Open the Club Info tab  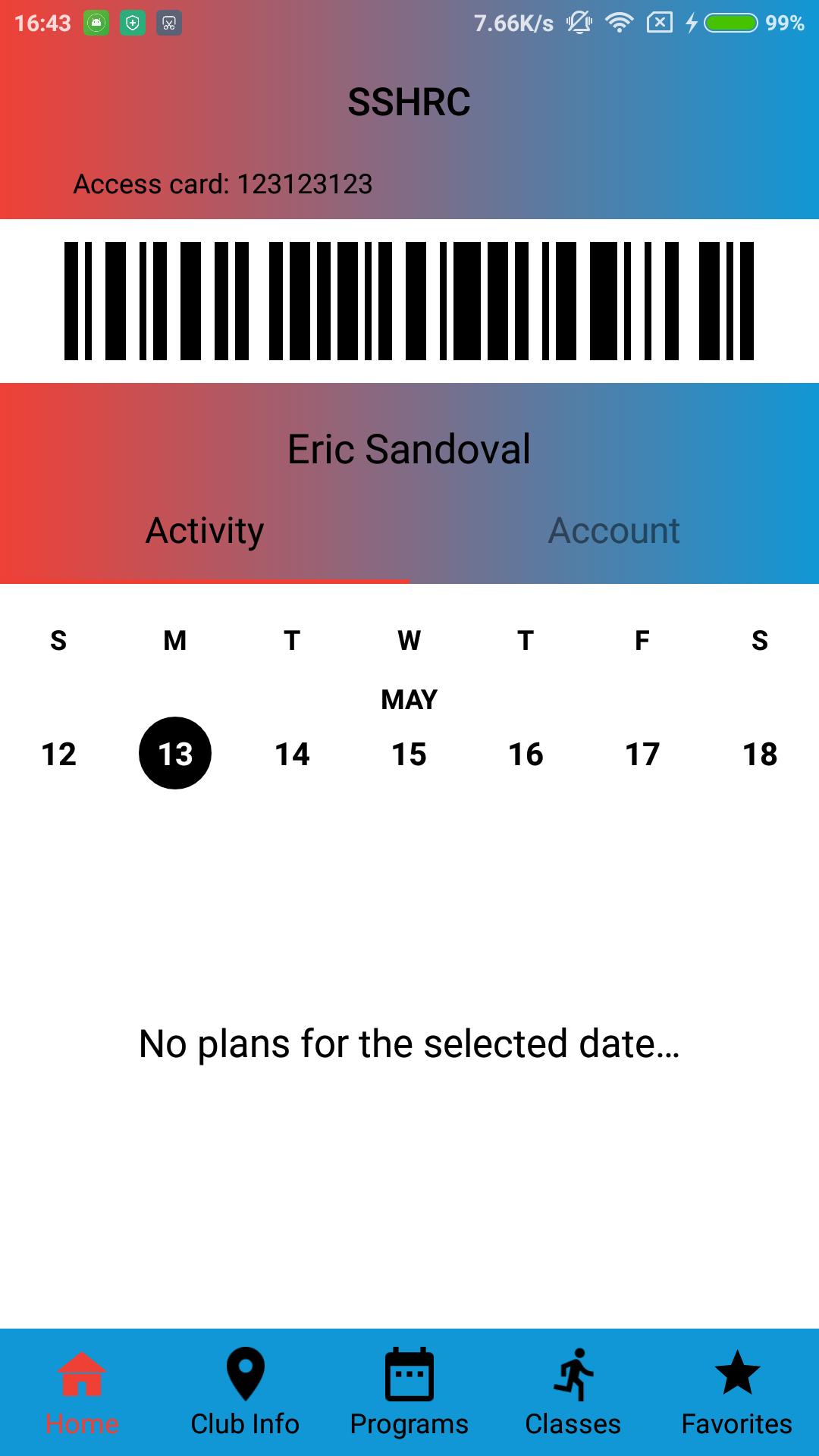point(245,1394)
